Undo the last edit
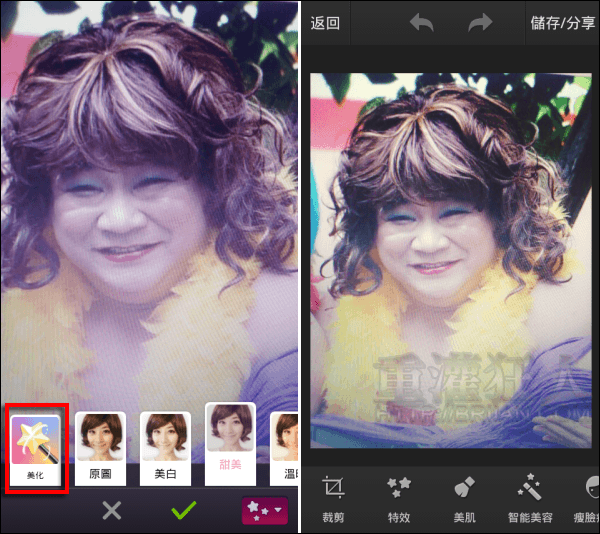 421,23
